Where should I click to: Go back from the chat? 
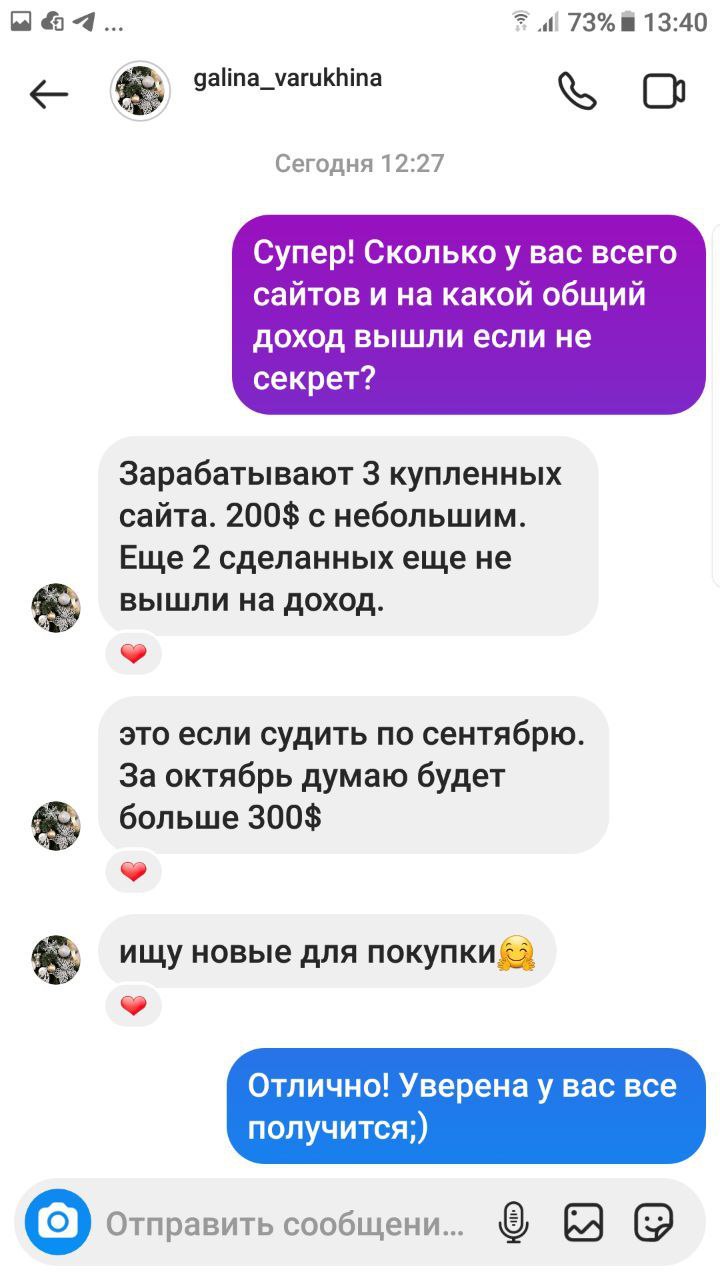[49, 94]
